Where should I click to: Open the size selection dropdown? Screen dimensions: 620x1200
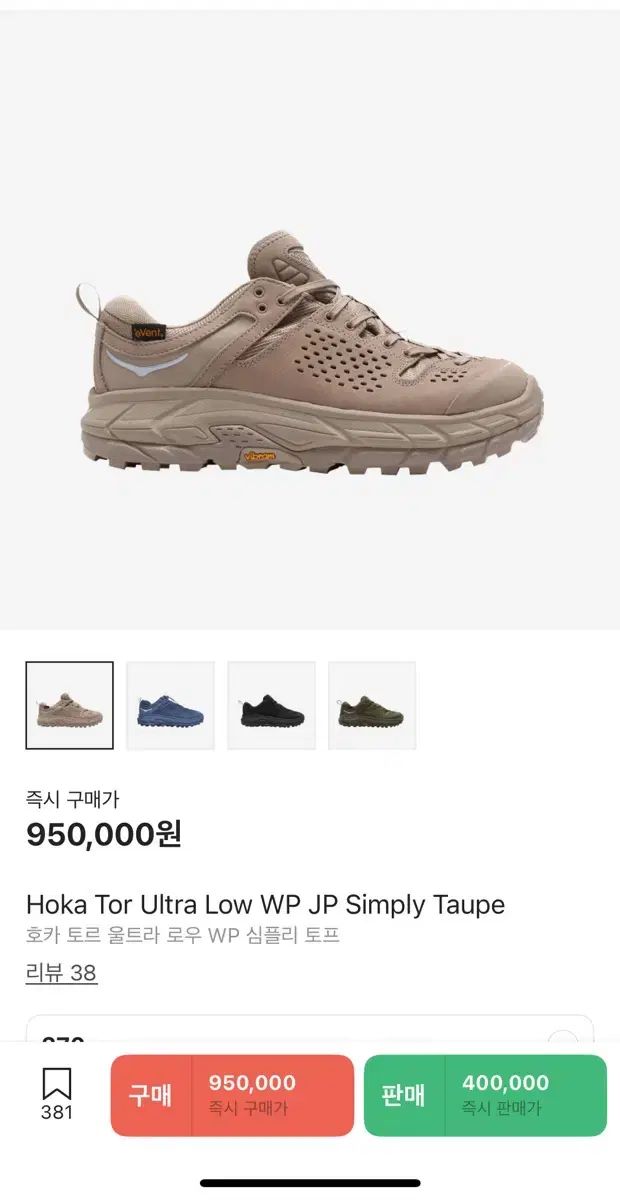click(x=310, y=1029)
